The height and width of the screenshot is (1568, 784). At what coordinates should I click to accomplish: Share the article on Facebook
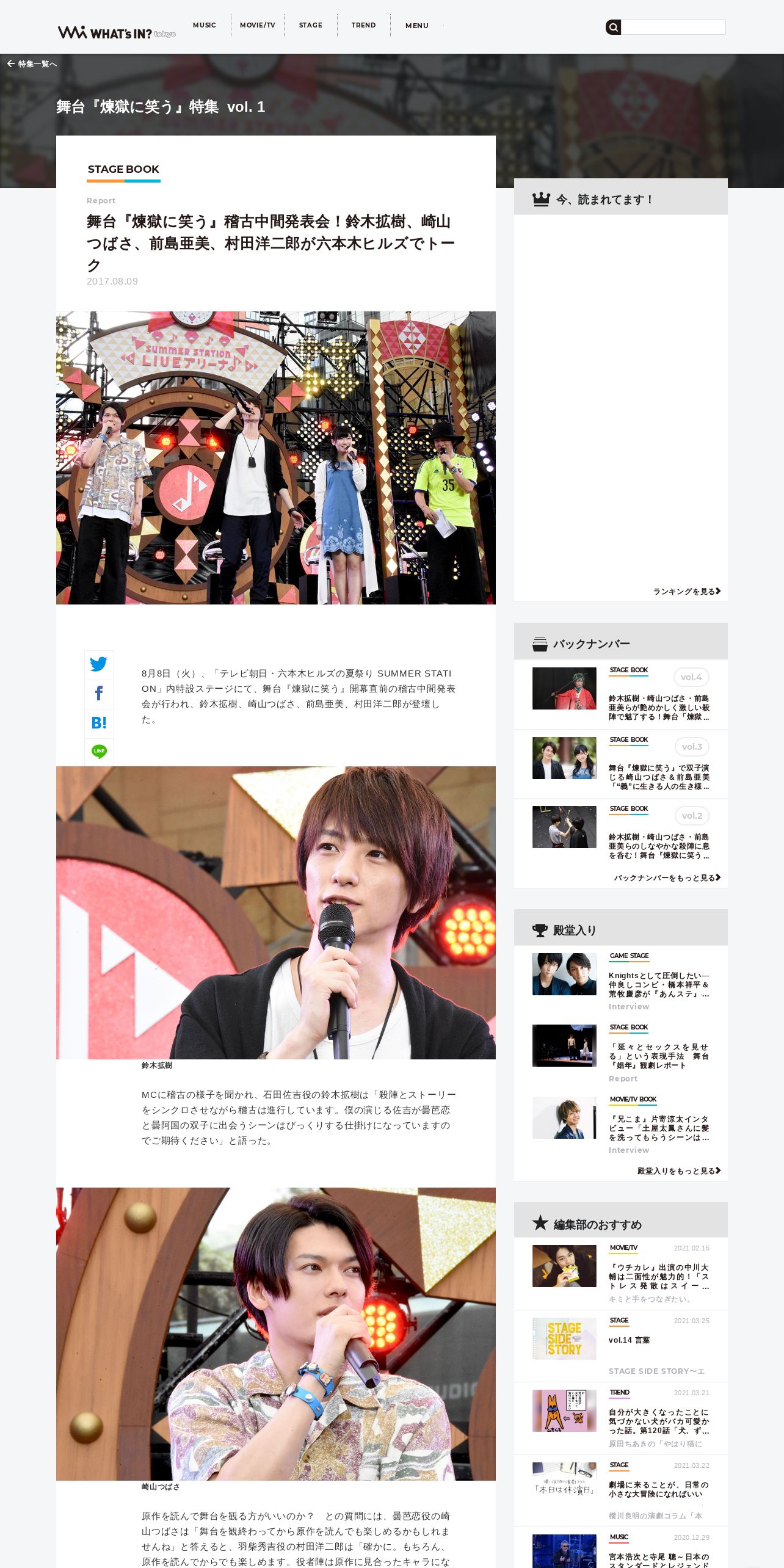click(x=99, y=694)
